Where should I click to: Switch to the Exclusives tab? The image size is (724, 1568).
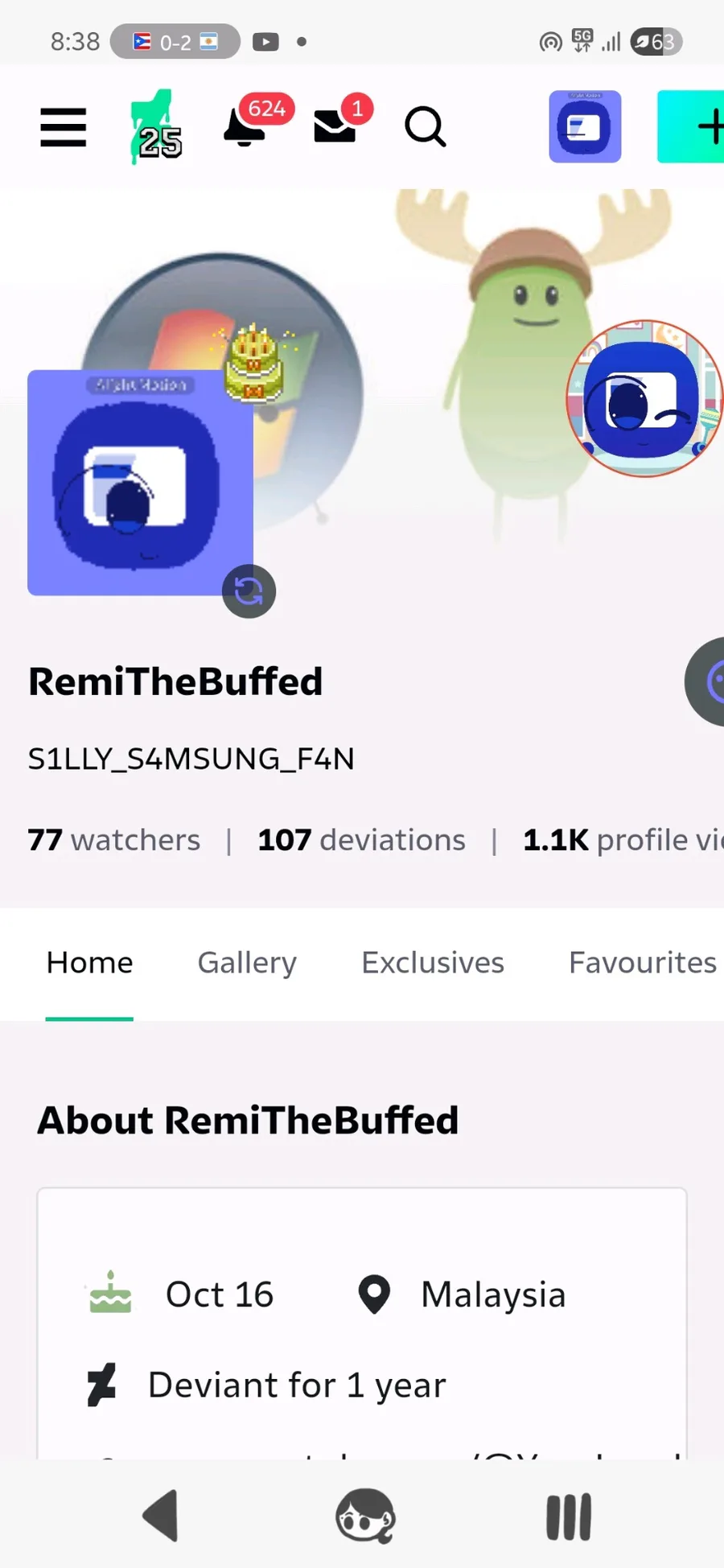[433, 963]
